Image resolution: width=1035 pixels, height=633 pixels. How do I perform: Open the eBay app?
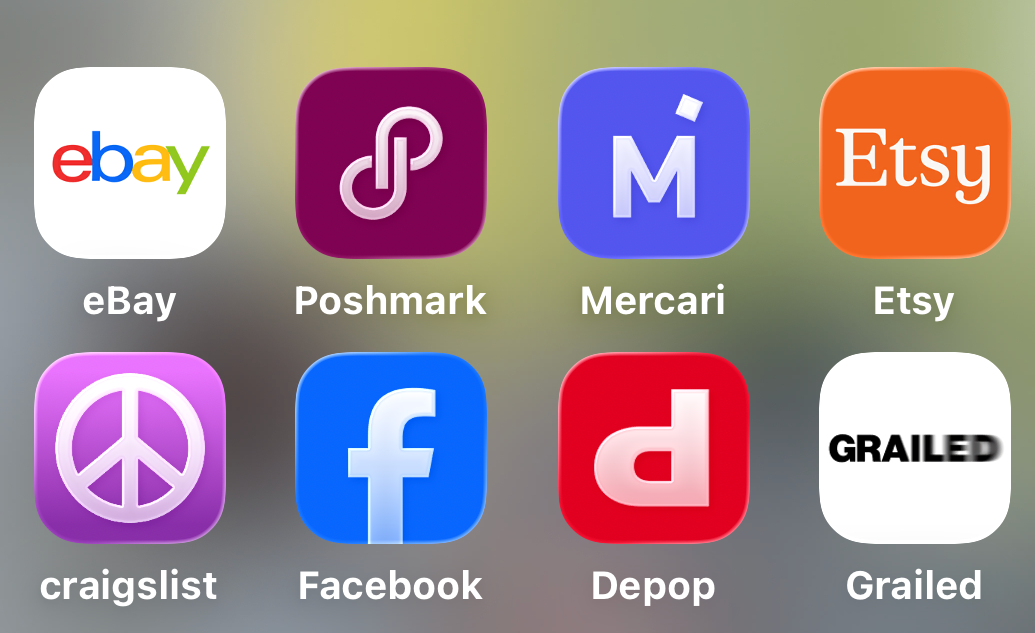coord(130,163)
